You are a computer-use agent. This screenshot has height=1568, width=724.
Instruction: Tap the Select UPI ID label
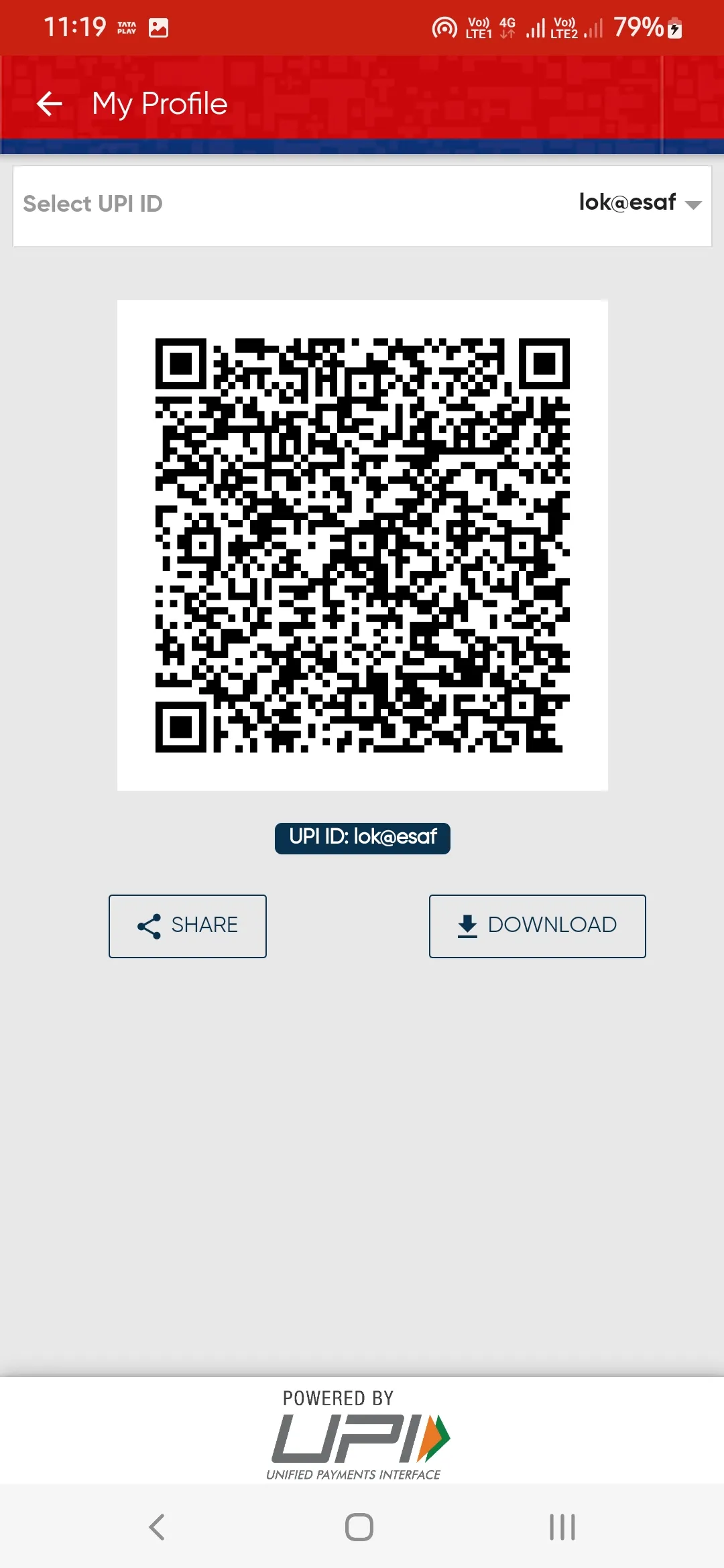(93, 203)
